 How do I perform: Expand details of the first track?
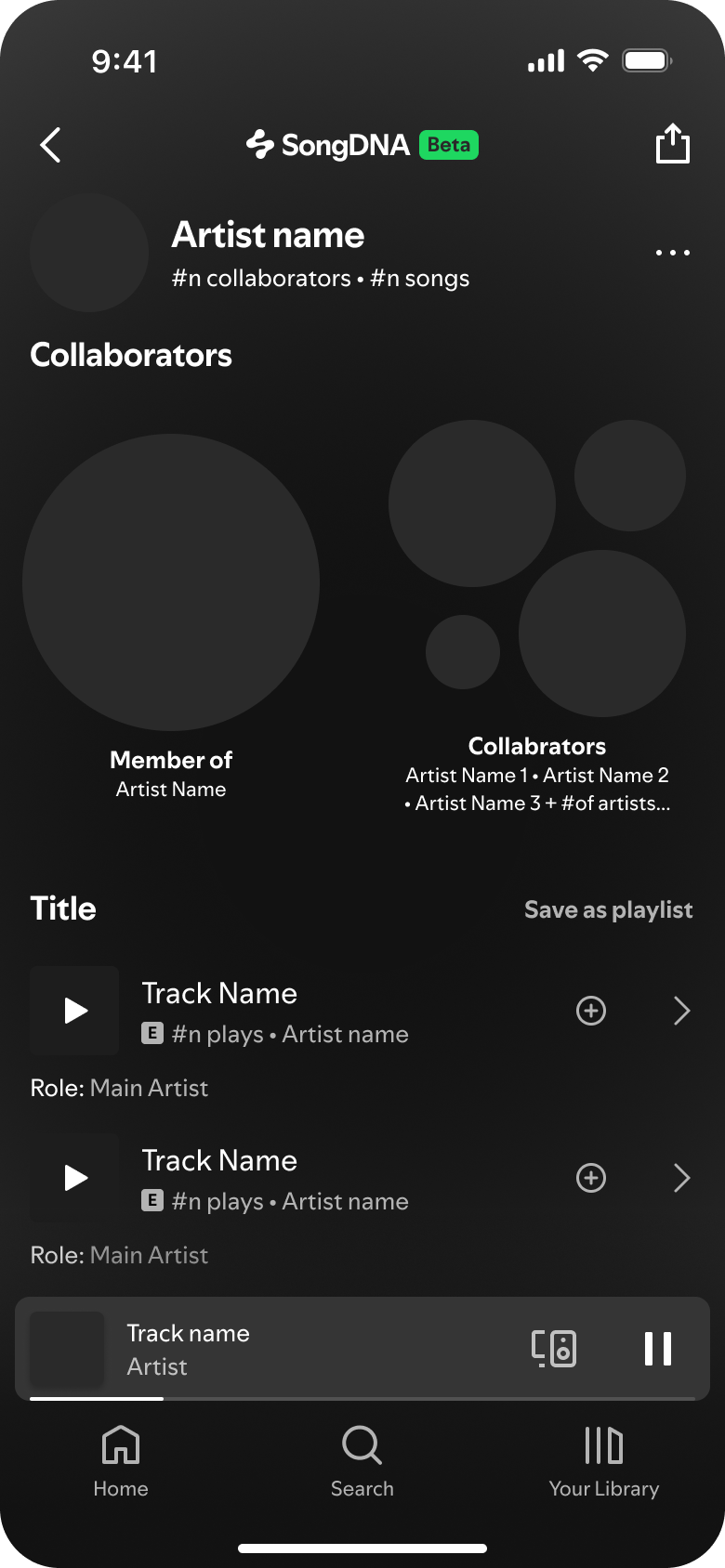click(x=680, y=1011)
